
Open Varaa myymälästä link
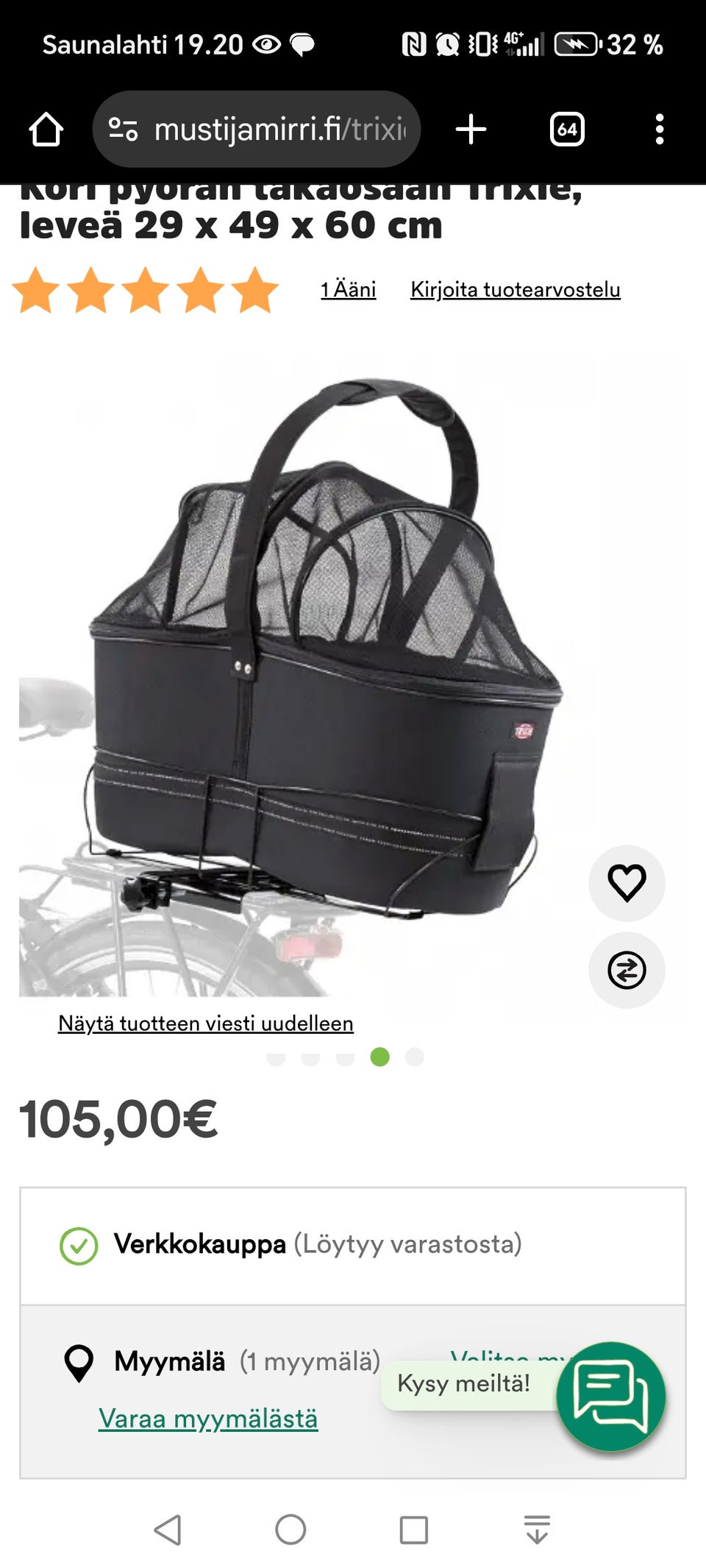208,1418
